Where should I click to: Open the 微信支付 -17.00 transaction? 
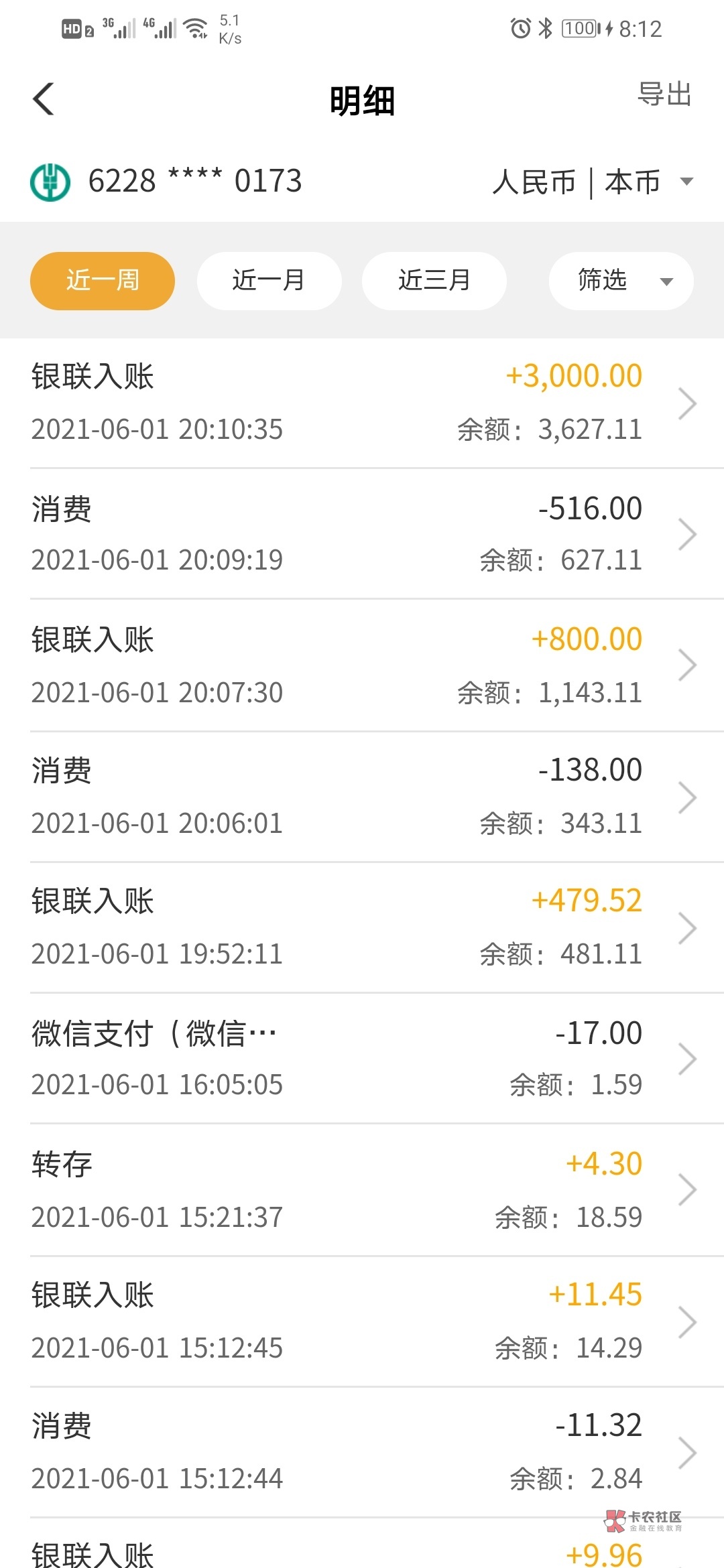tap(362, 1058)
